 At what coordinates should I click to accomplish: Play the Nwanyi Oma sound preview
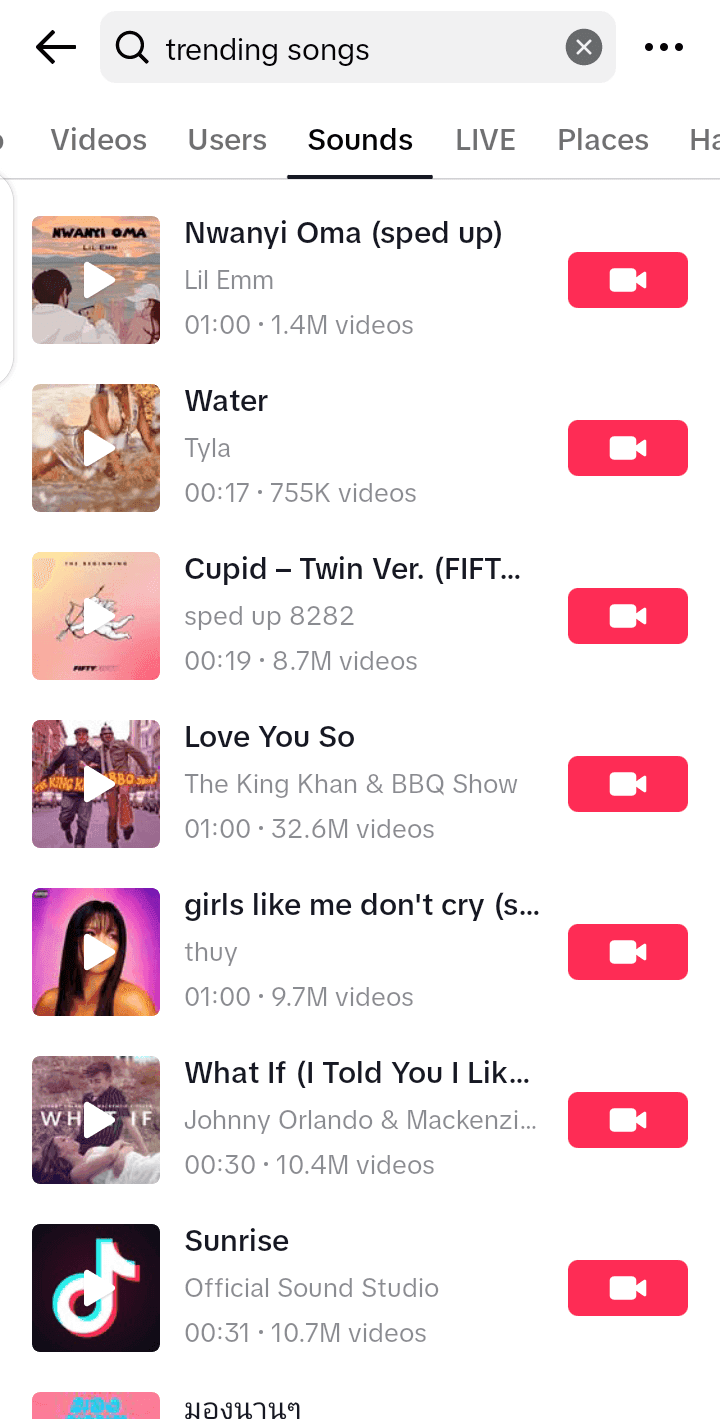[95, 280]
